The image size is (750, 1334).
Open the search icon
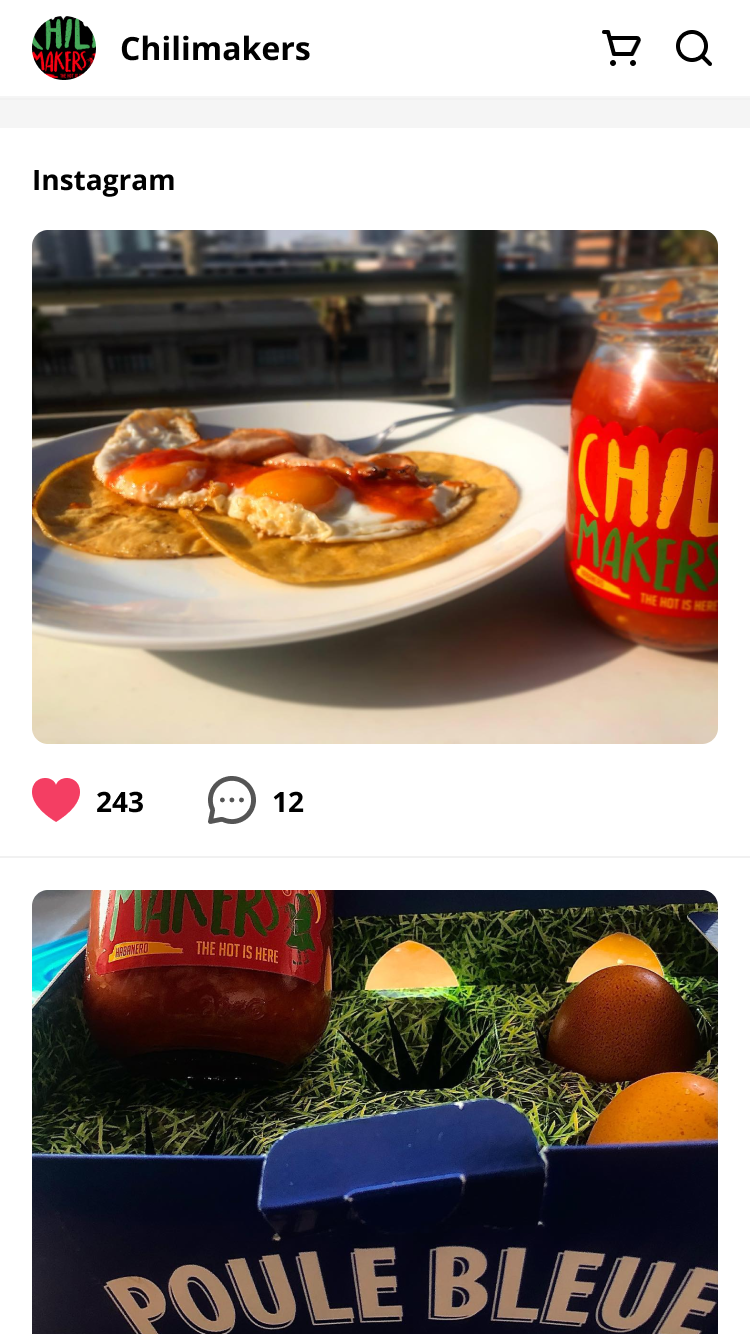tap(694, 48)
